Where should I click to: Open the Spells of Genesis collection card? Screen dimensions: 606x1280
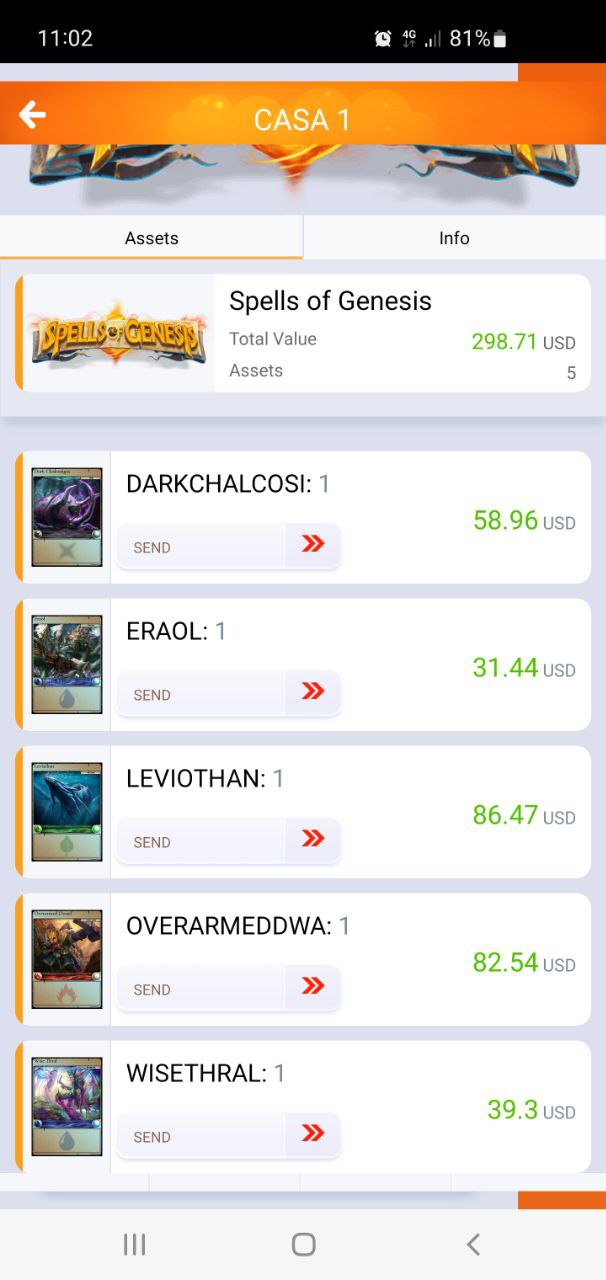303,333
